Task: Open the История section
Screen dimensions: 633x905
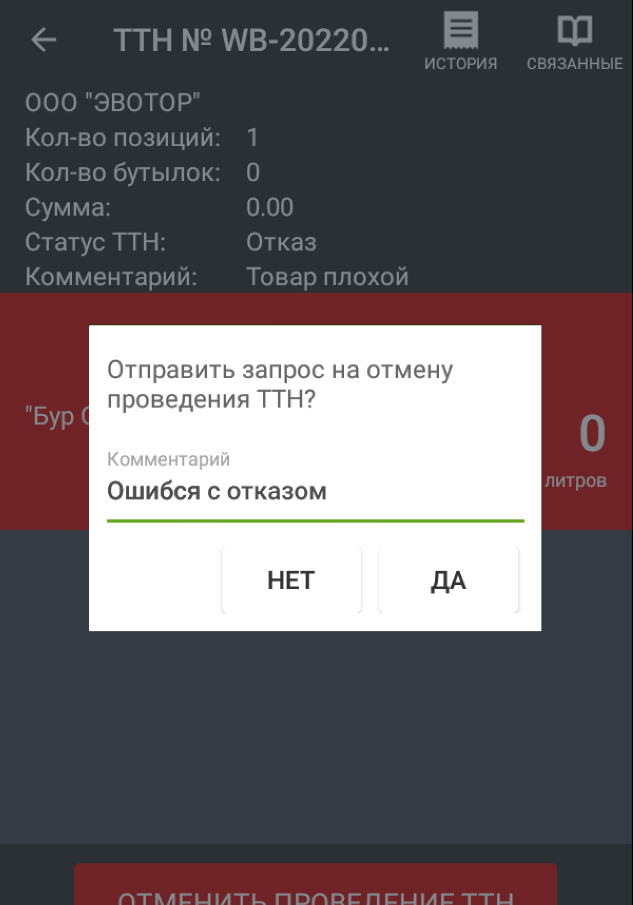Action: pyautogui.click(x=460, y=42)
